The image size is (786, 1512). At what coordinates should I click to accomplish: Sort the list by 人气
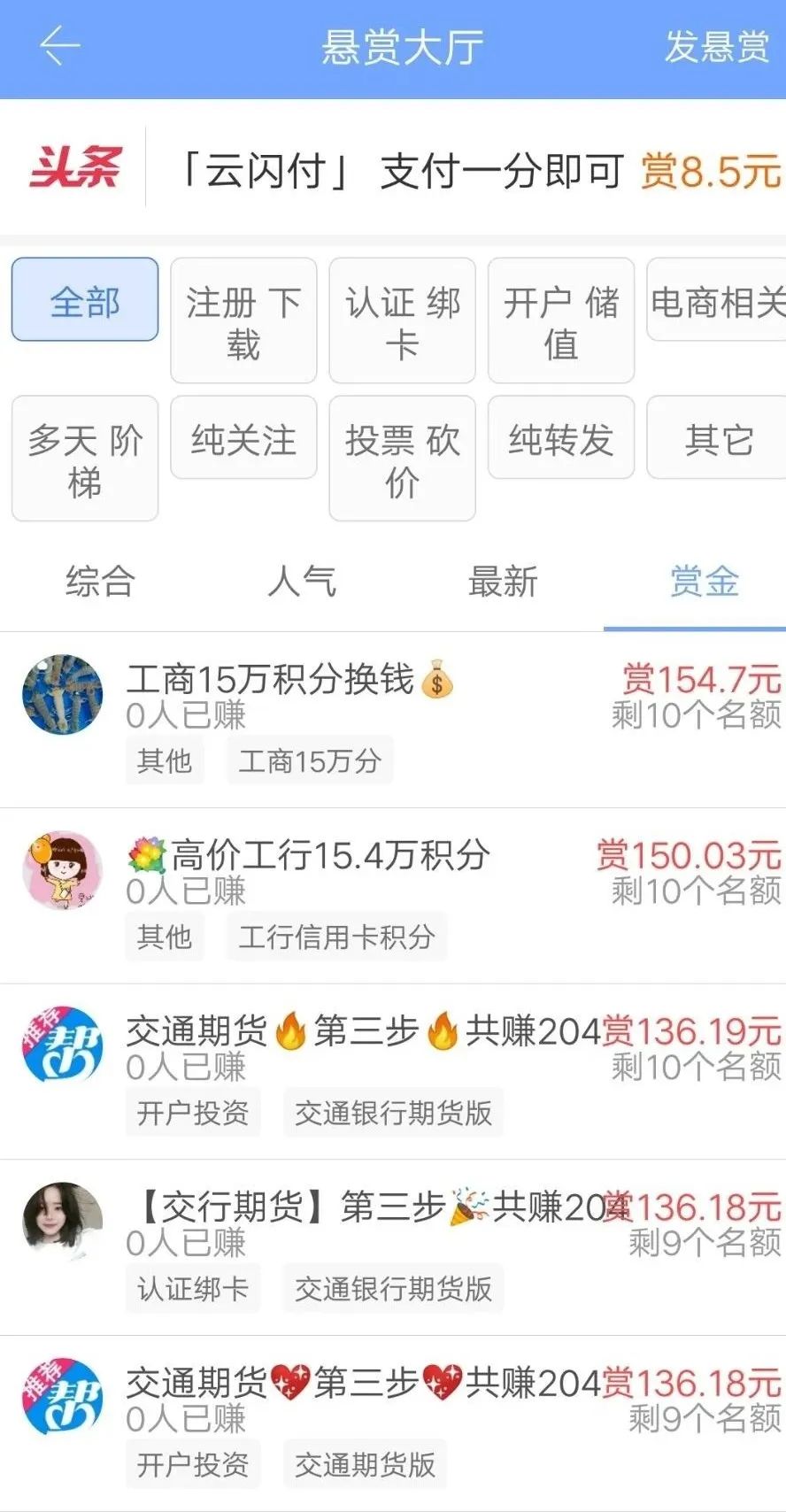(x=302, y=582)
